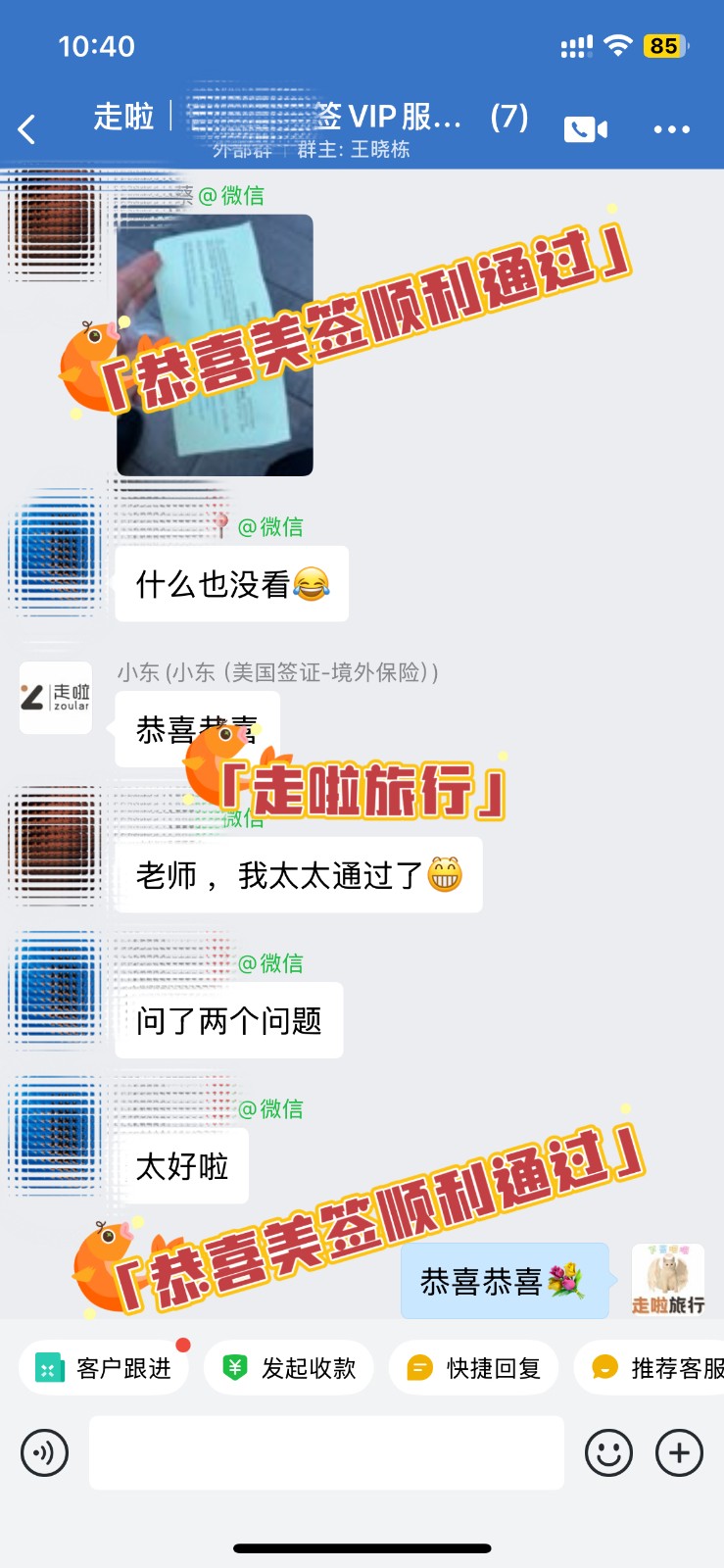
Task: Open the group chat overflow menu
Action: coord(671,129)
